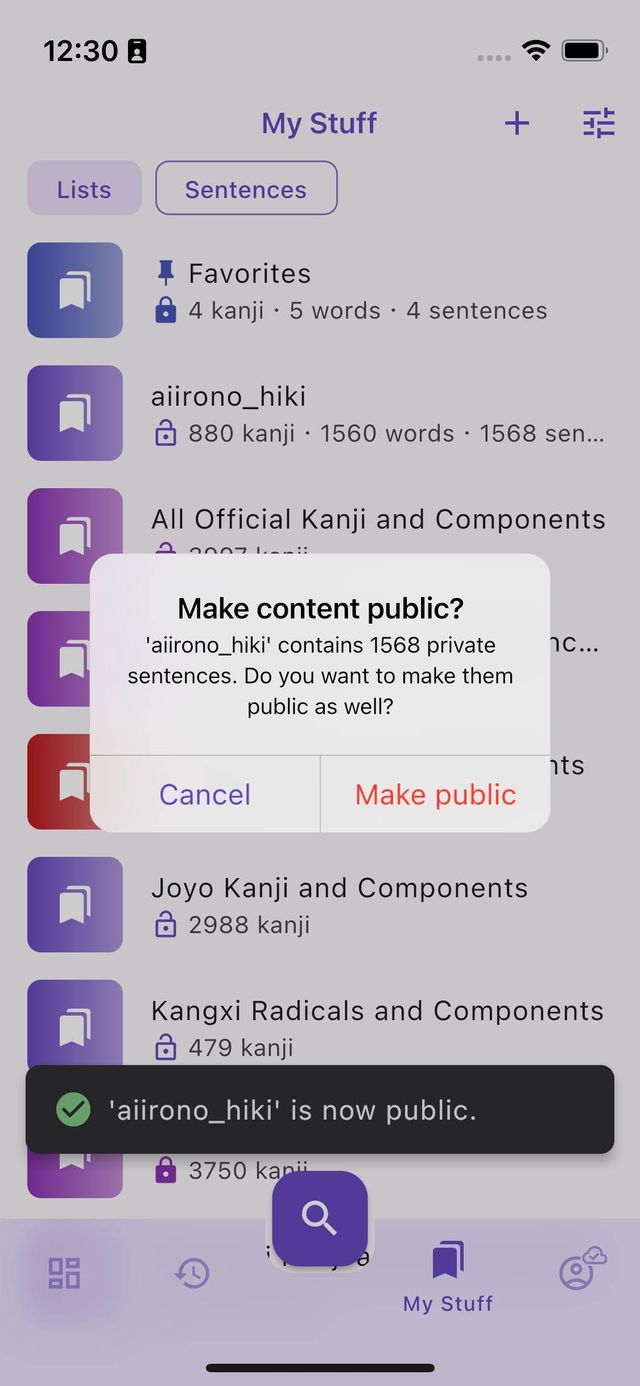Open the filter settings sliders icon

click(598, 124)
